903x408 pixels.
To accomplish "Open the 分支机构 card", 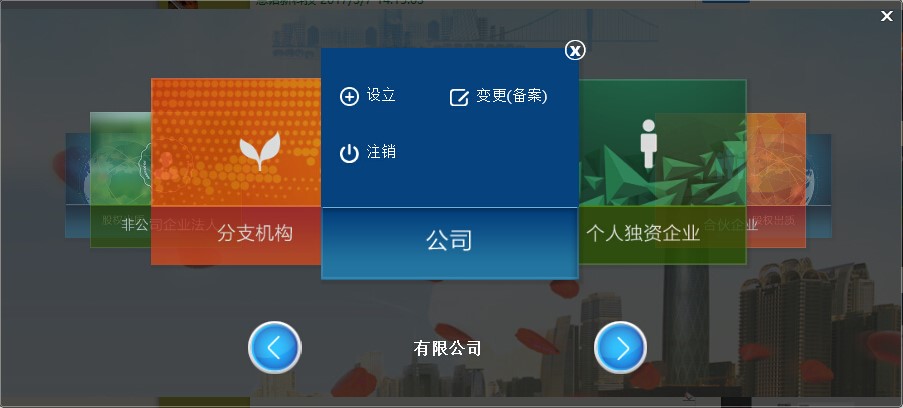I will point(236,170).
